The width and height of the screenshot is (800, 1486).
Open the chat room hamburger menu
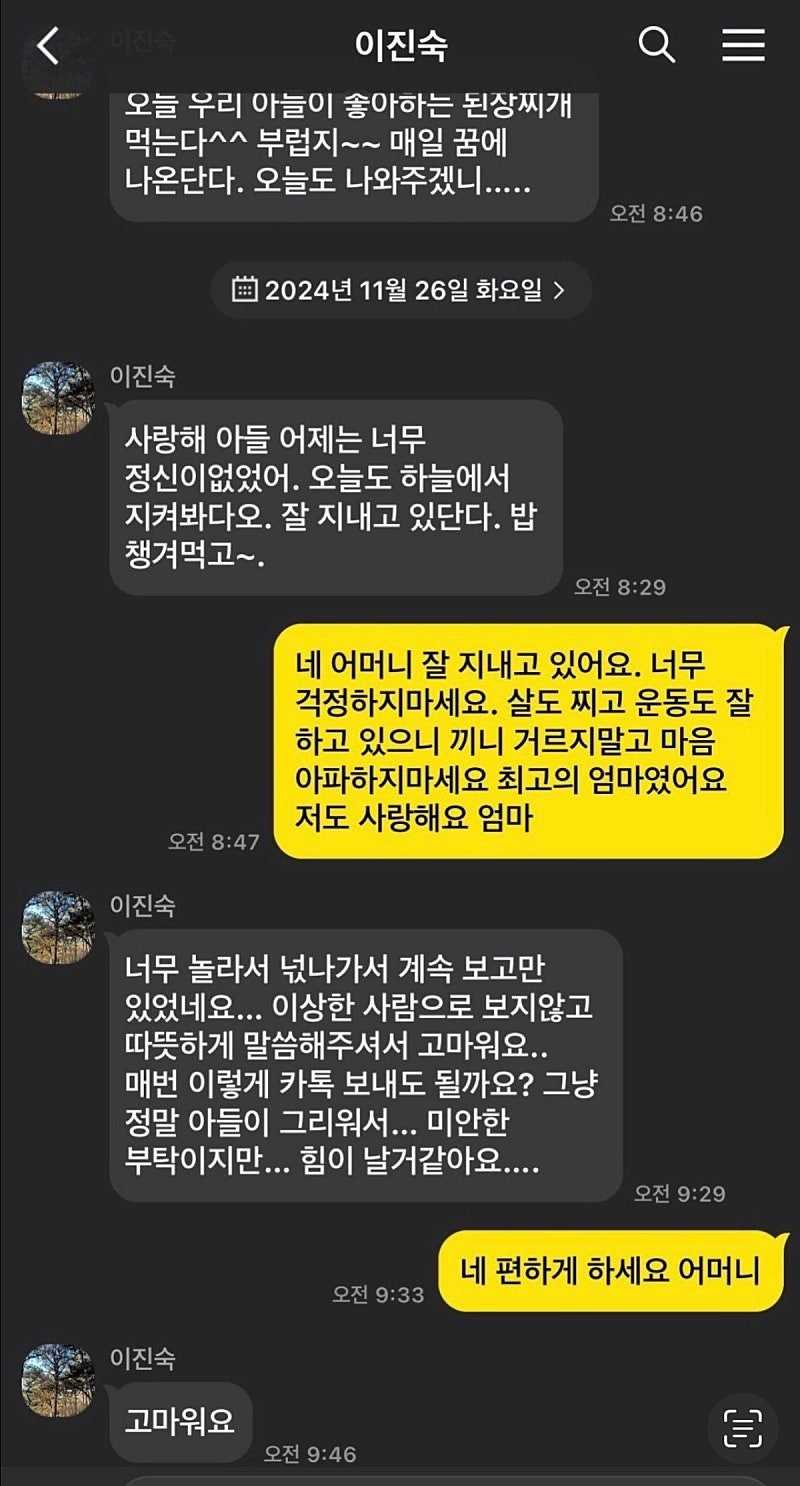pos(743,45)
